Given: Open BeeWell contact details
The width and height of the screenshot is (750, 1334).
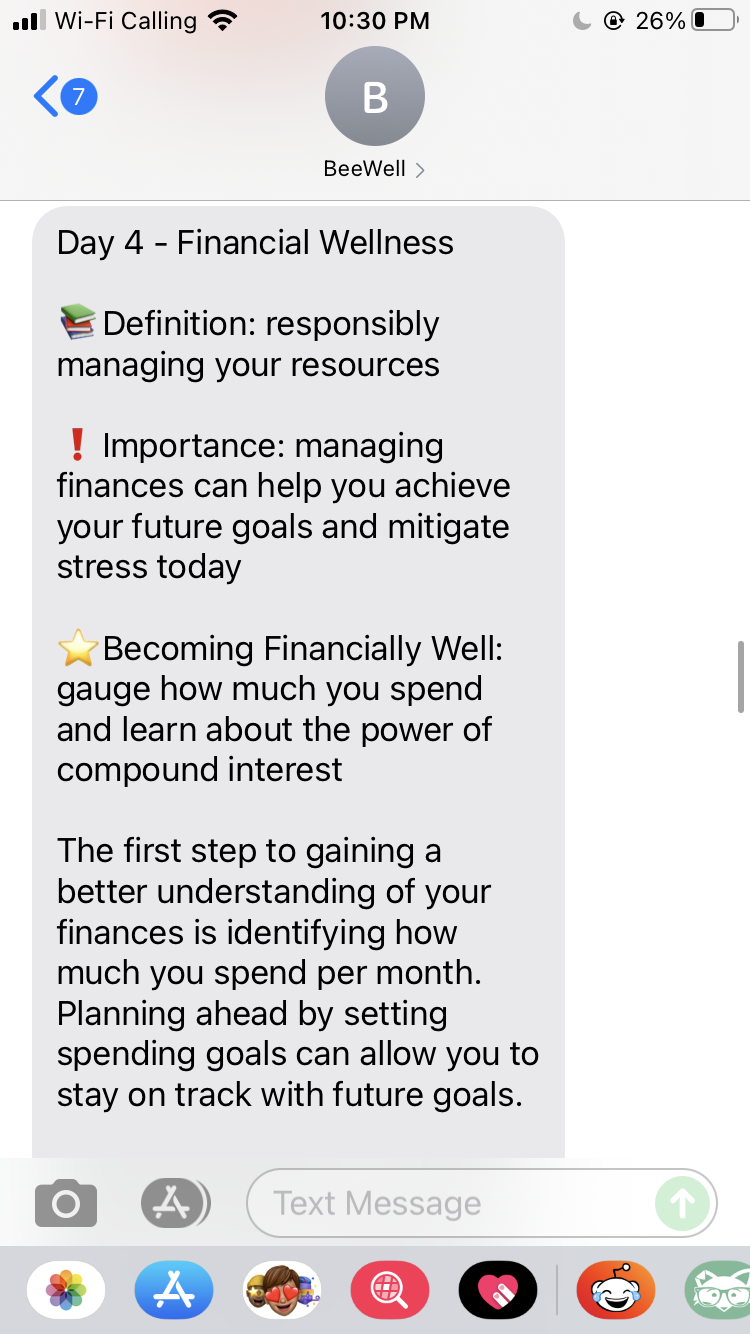Looking at the screenshot, I should tap(374, 115).
